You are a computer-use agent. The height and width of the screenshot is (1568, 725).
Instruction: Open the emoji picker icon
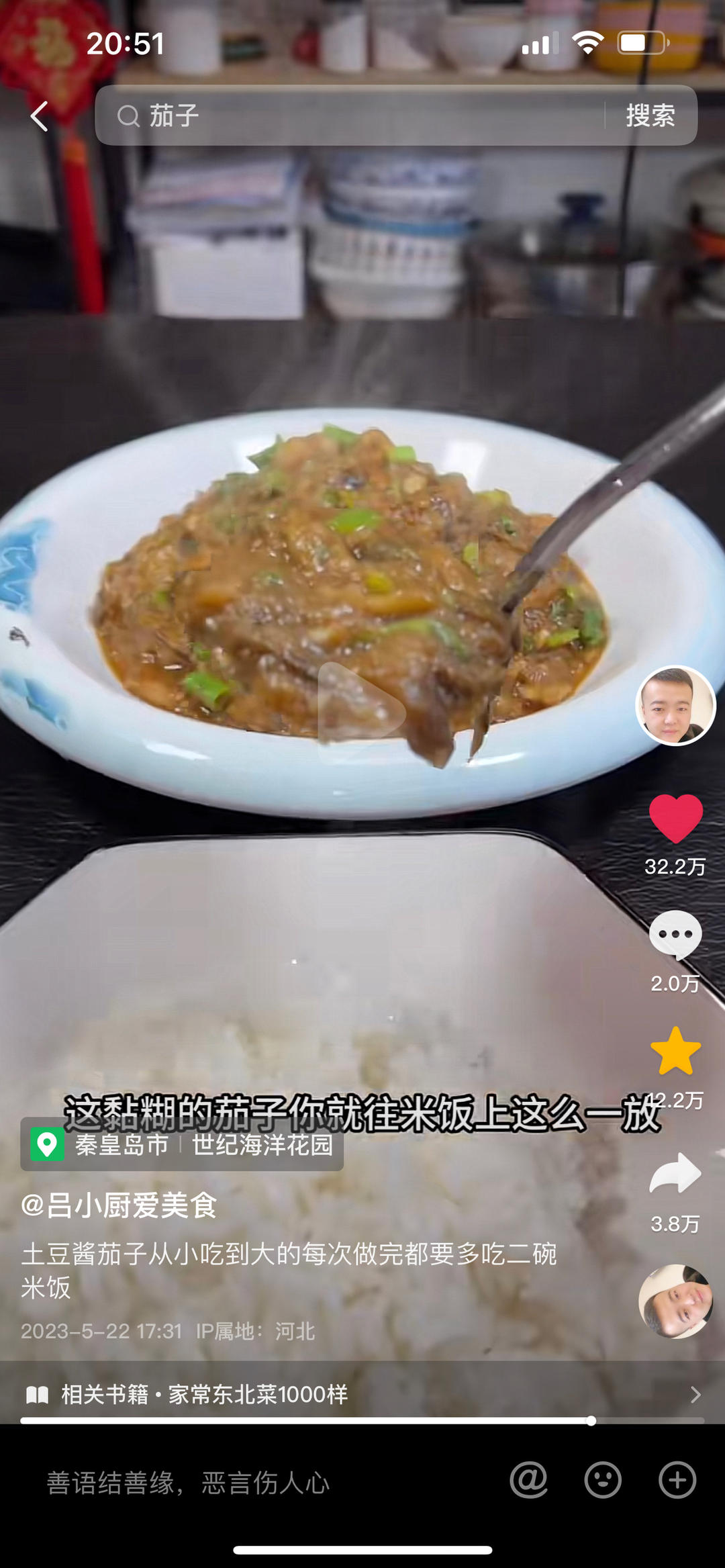pyautogui.click(x=603, y=1480)
